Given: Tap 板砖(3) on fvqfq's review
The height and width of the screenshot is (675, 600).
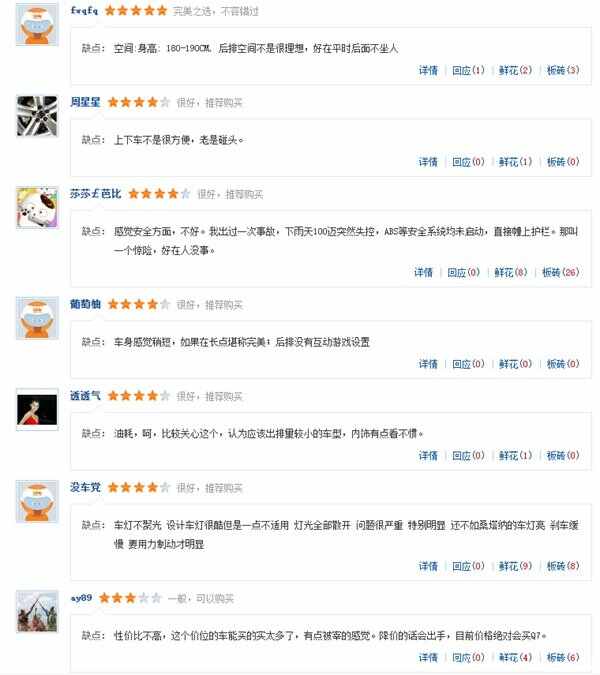Looking at the screenshot, I should 562,70.
